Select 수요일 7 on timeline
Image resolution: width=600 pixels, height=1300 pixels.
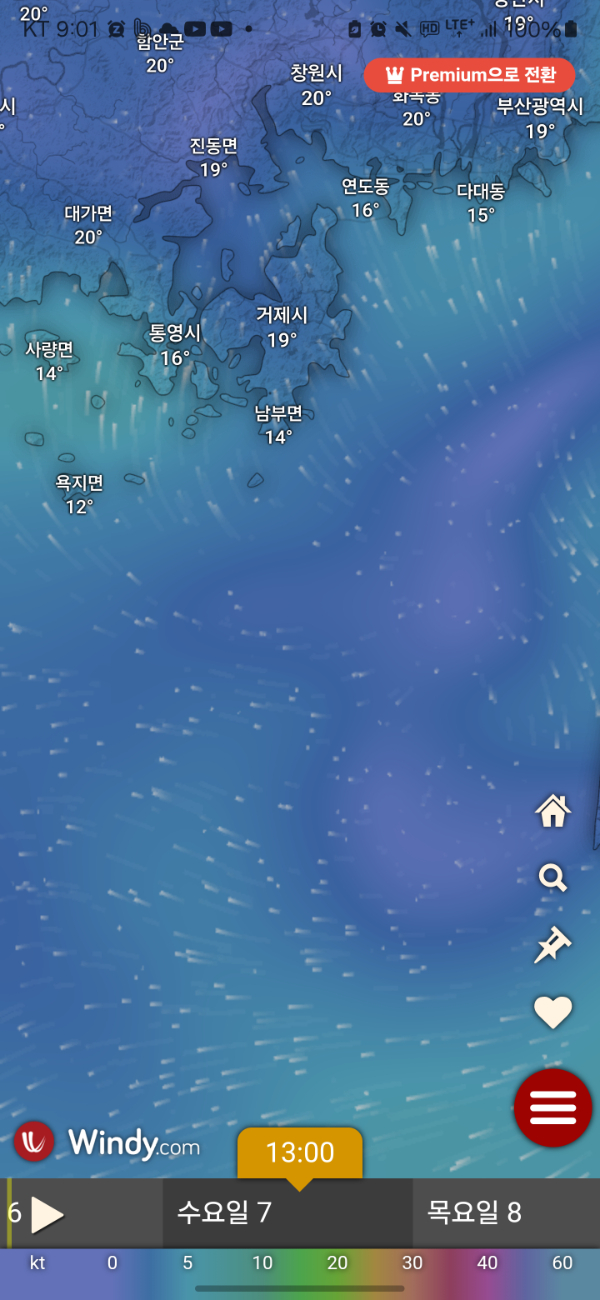click(224, 1213)
